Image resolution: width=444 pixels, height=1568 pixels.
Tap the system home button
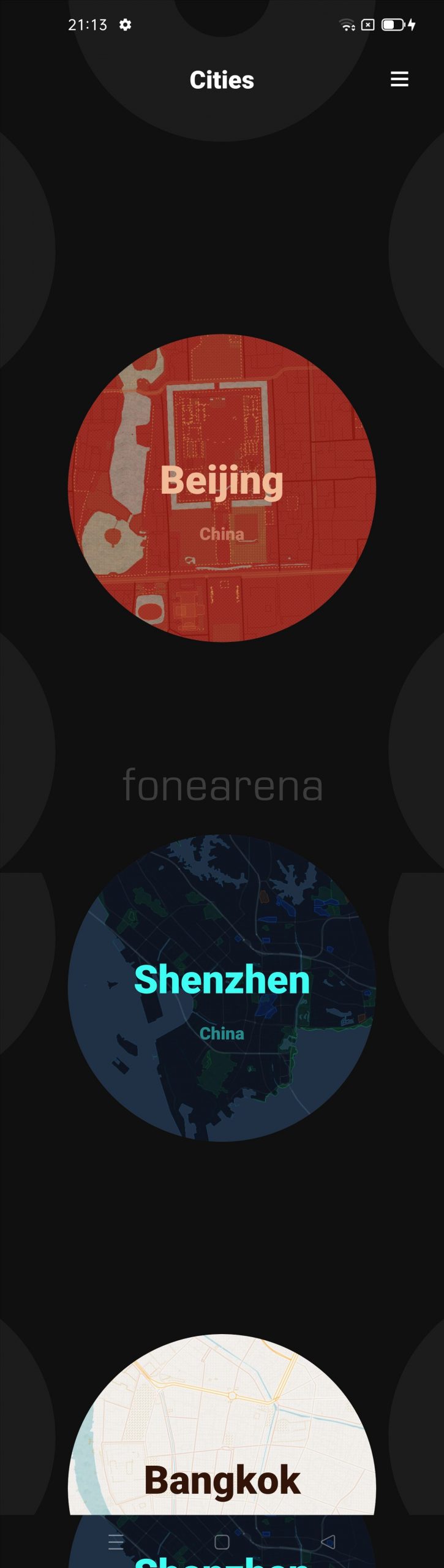[x=222, y=1542]
